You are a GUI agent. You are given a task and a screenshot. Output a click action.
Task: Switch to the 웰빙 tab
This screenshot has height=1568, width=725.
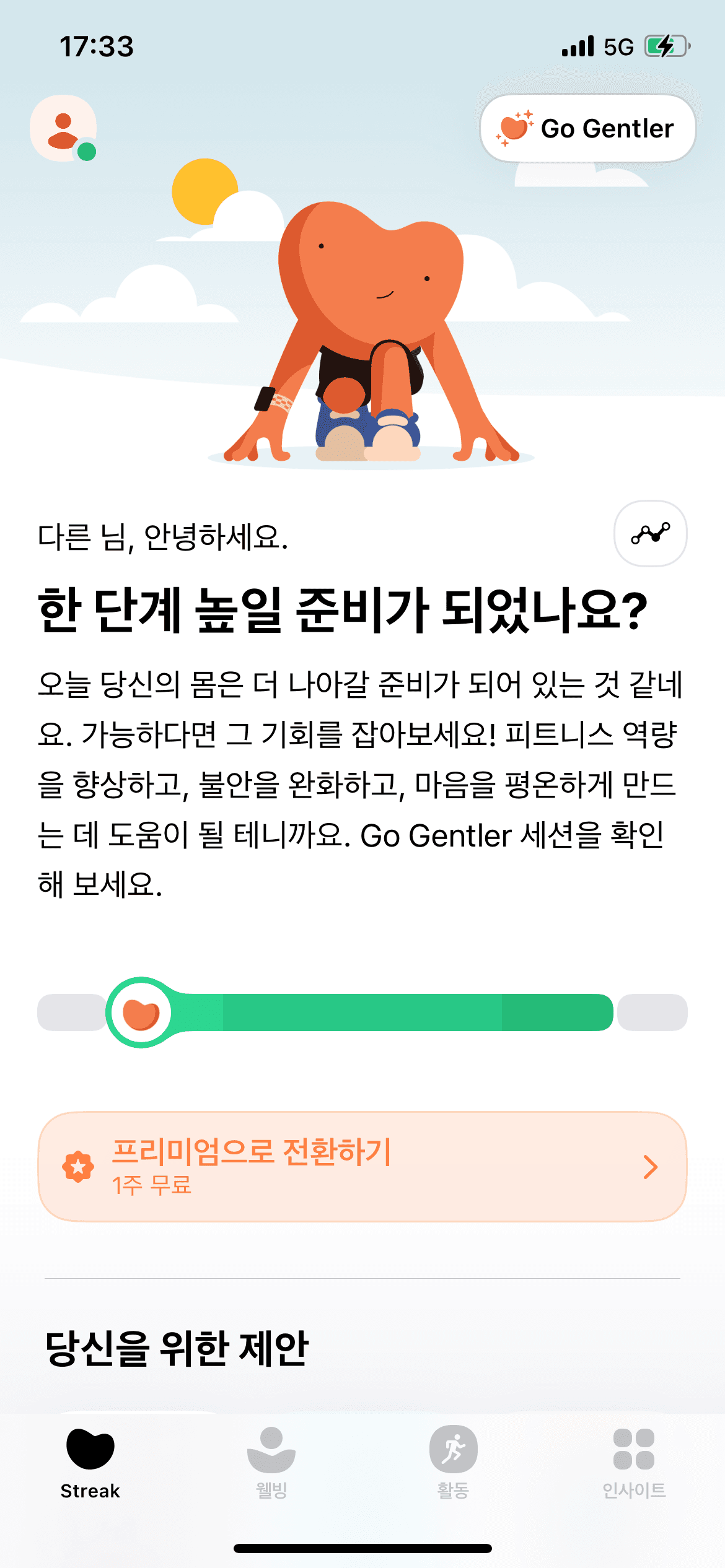coord(271,1462)
